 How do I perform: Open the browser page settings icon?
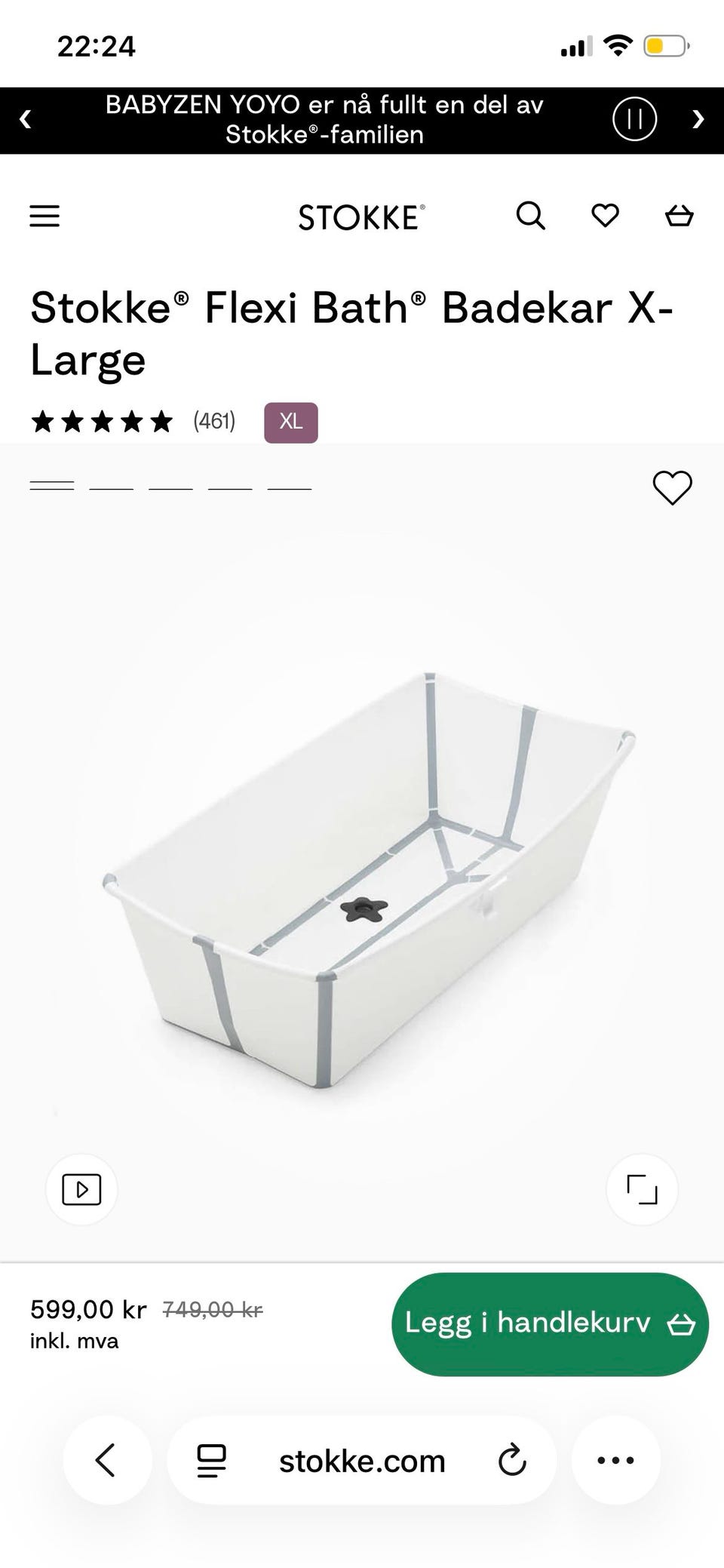(212, 1461)
